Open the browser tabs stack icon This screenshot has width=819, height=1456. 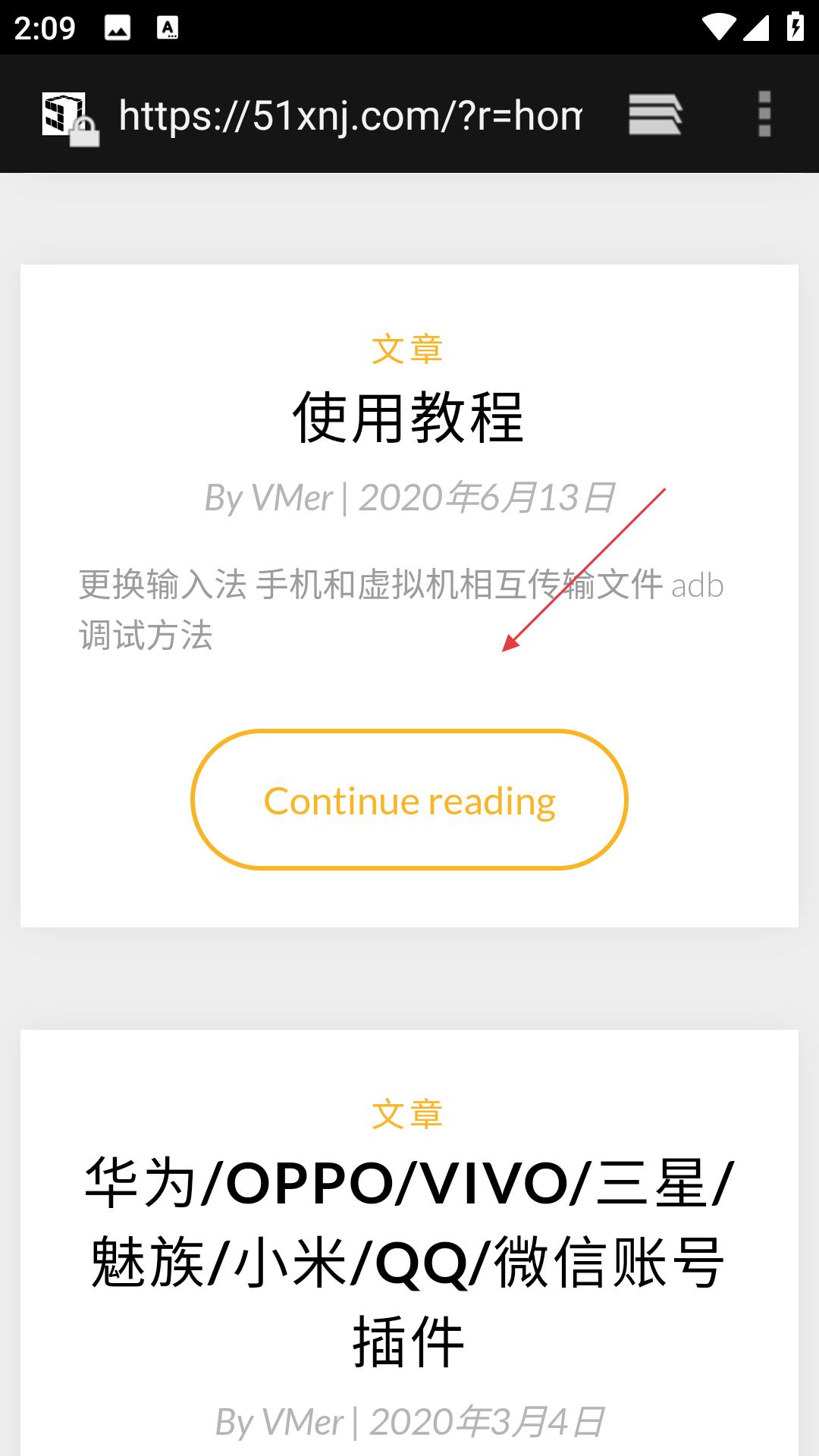(x=655, y=115)
